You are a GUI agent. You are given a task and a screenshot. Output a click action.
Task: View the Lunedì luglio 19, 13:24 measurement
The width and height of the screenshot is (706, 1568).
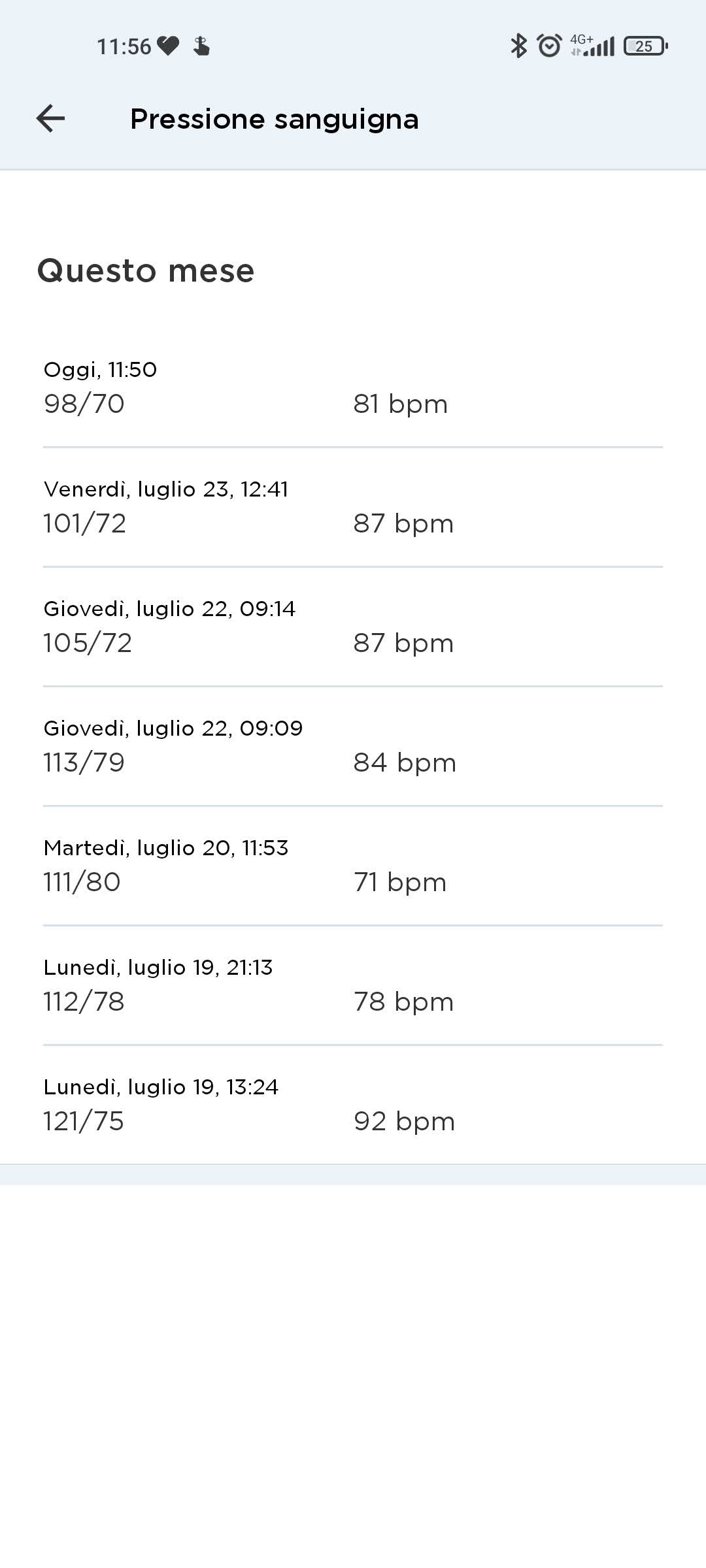353,1105
